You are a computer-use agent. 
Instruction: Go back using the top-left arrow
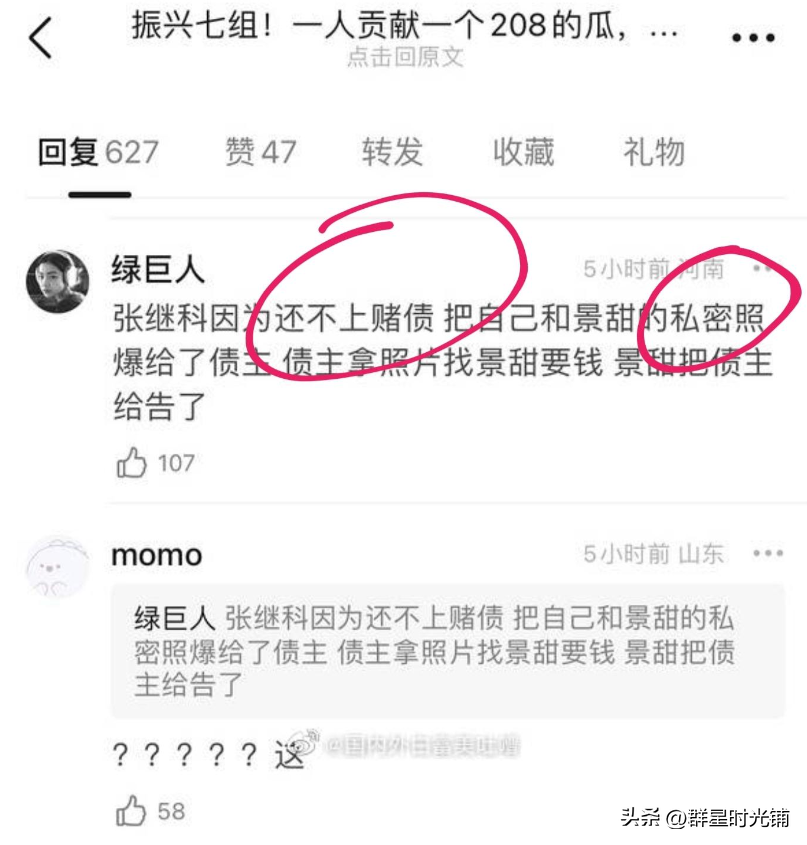click(x=40, y=38)
